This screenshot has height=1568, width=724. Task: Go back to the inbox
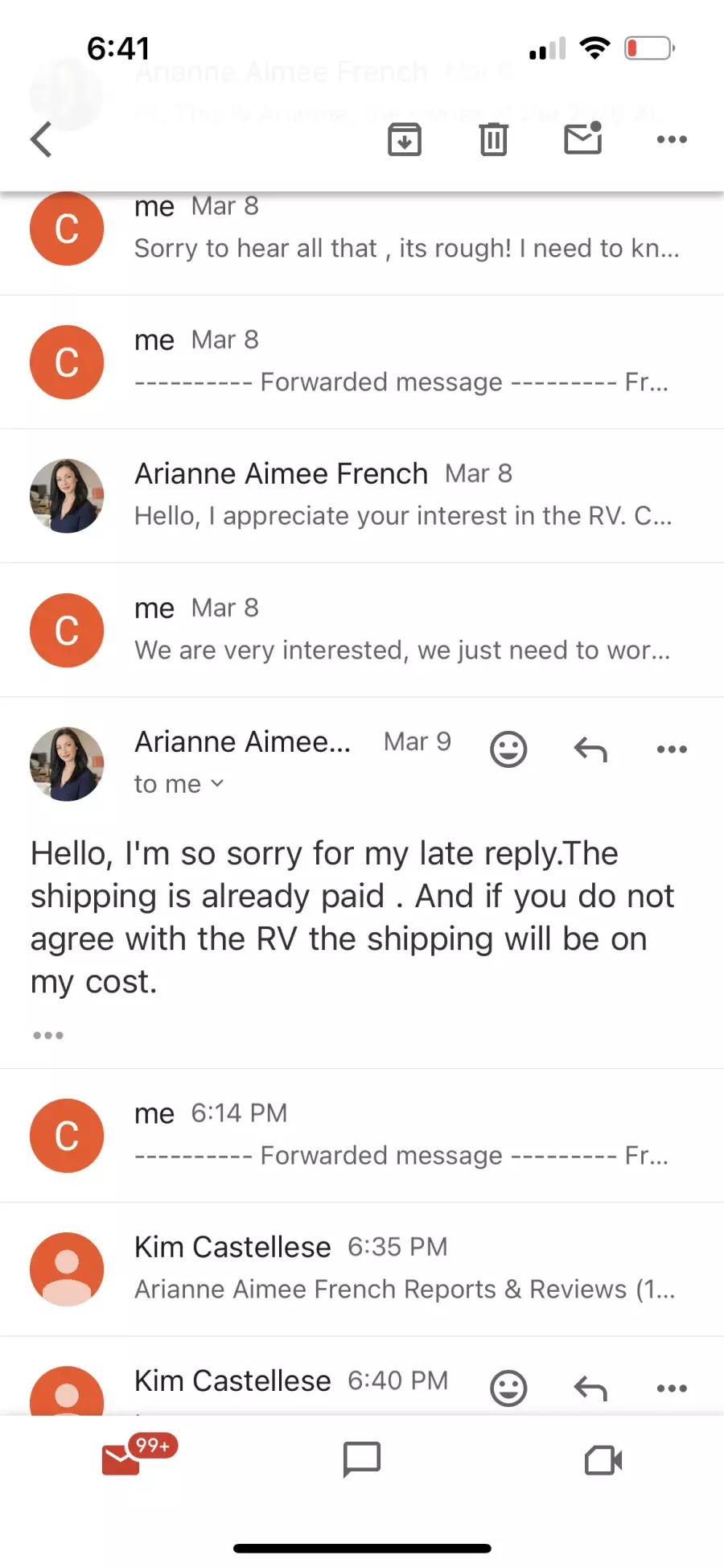(x=41, y=139)
